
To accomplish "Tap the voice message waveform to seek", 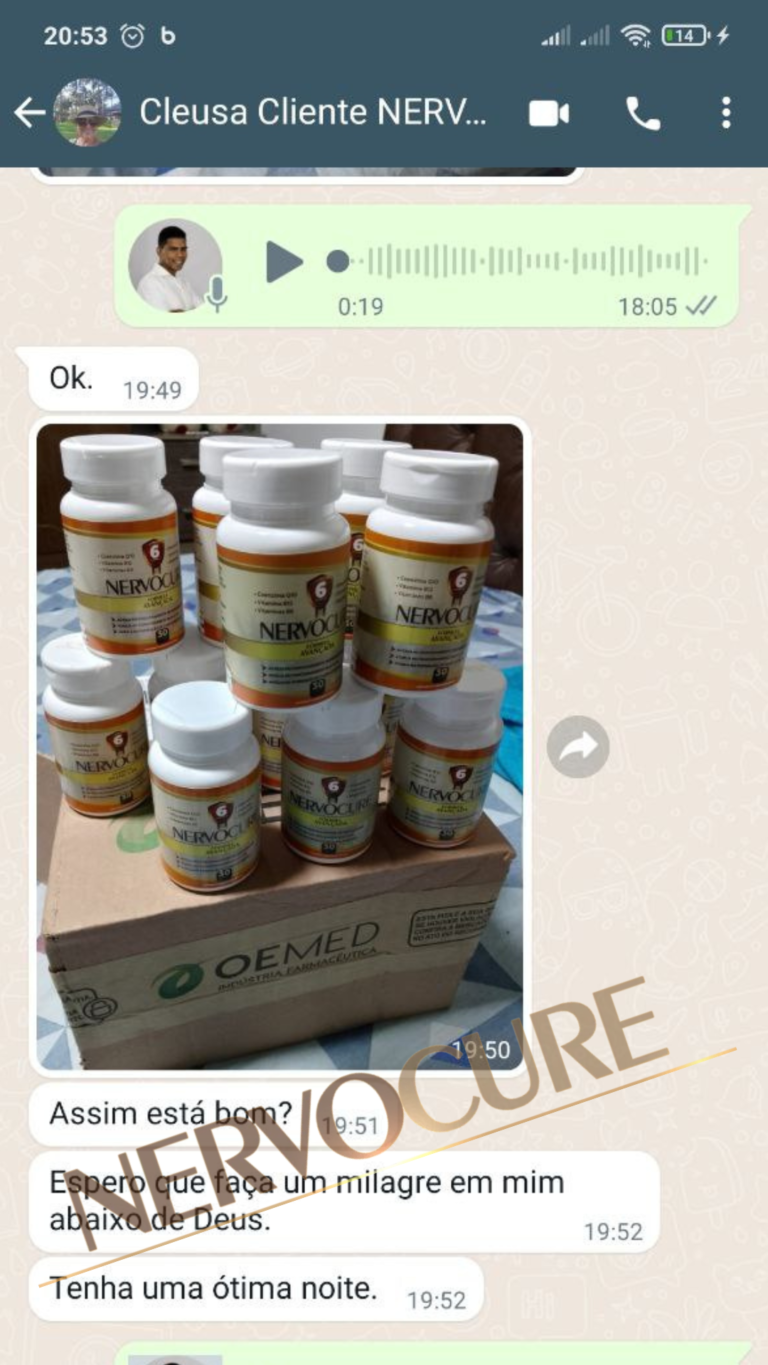I will click(530, 262).
